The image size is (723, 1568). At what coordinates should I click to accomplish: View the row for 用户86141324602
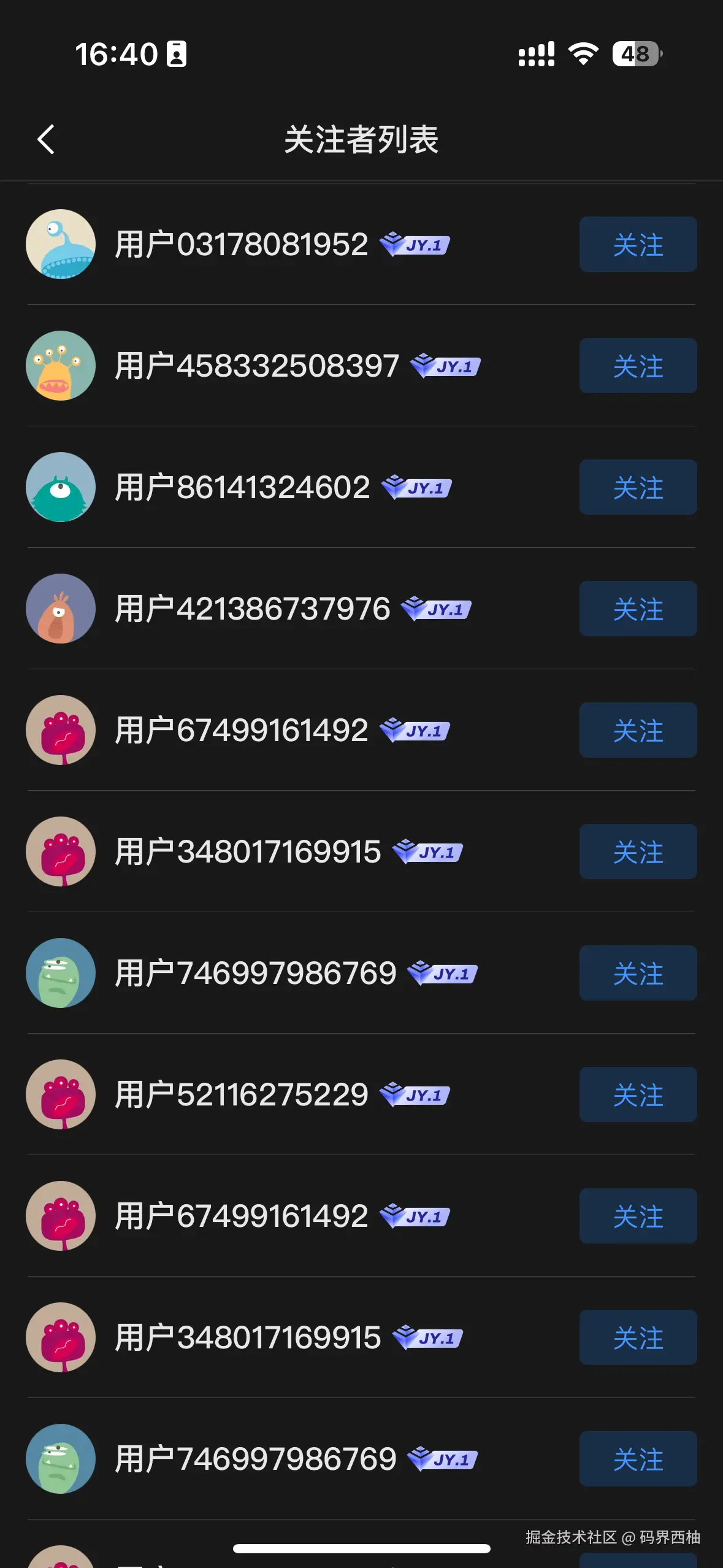tap(242, 487)
